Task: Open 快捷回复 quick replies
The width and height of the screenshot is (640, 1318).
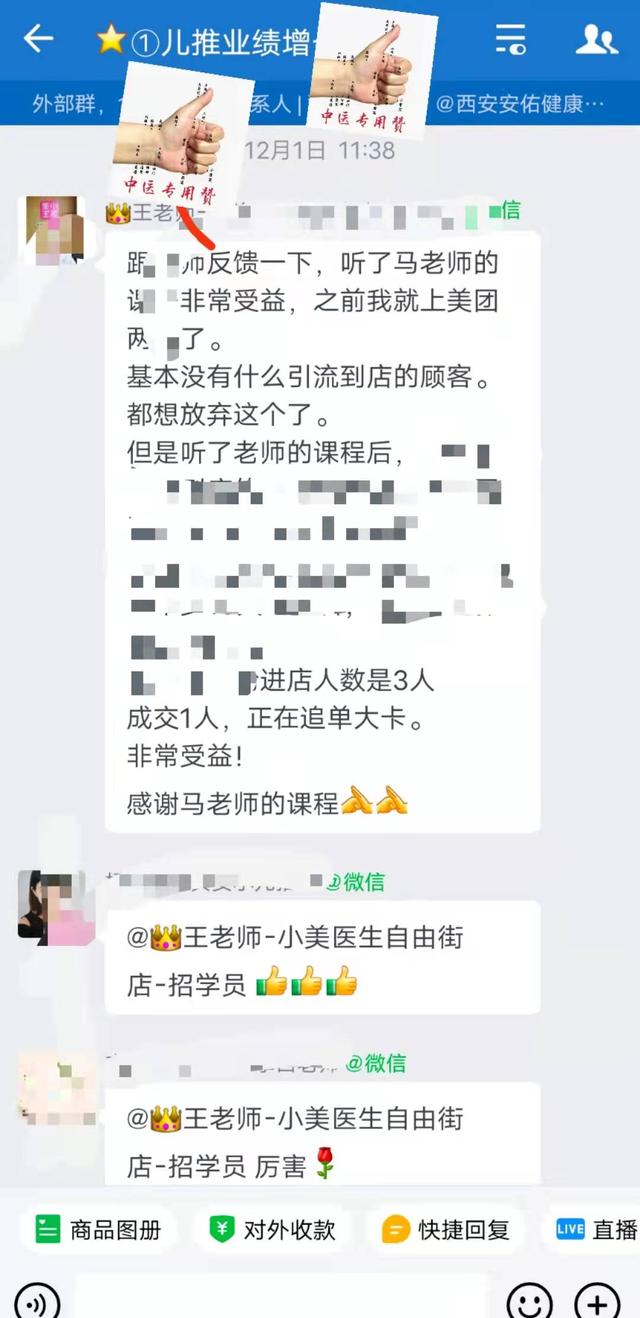Action: tap(445, 1229)
